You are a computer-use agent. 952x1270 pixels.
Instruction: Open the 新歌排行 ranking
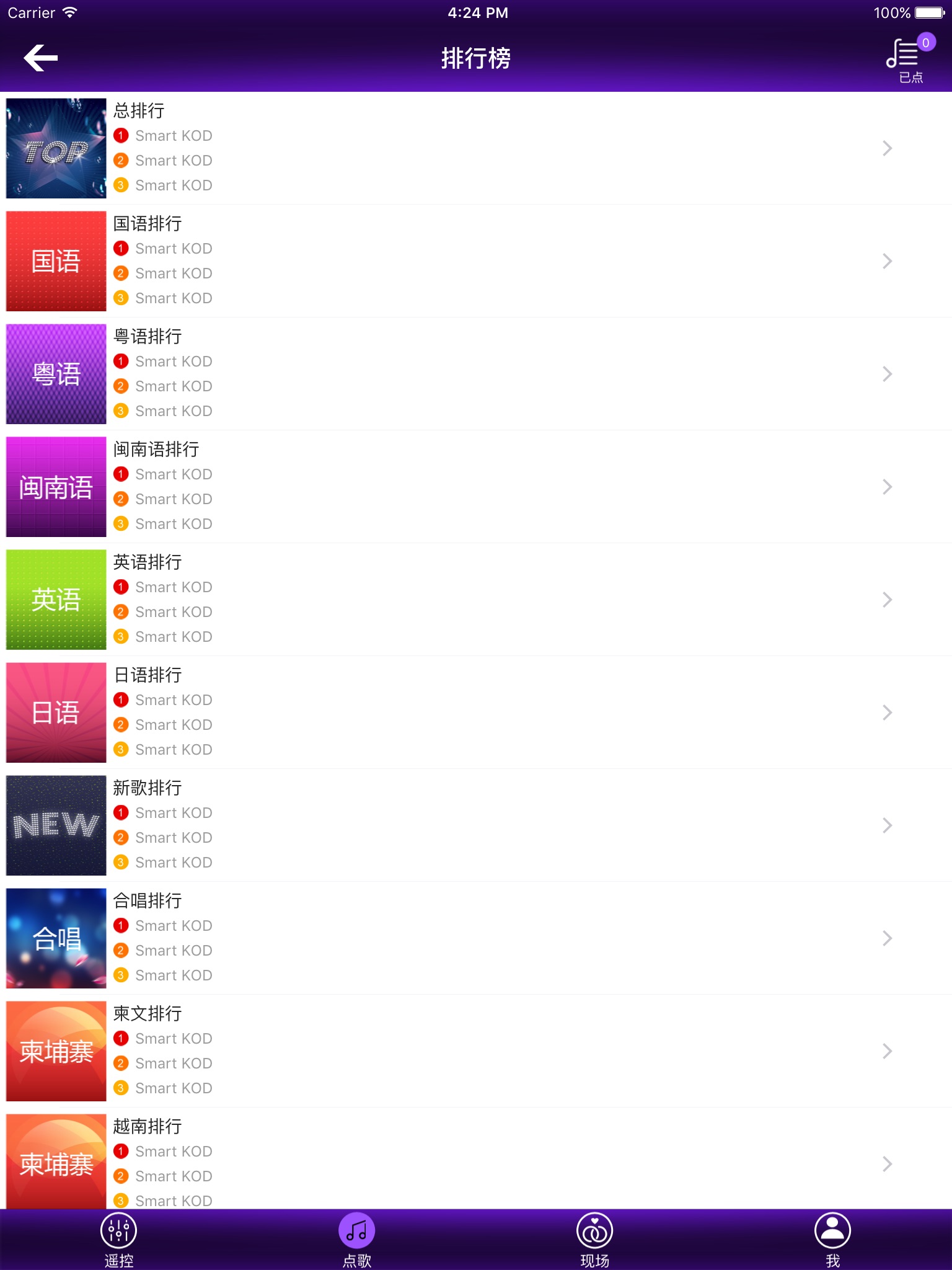[x=476, y=825]
